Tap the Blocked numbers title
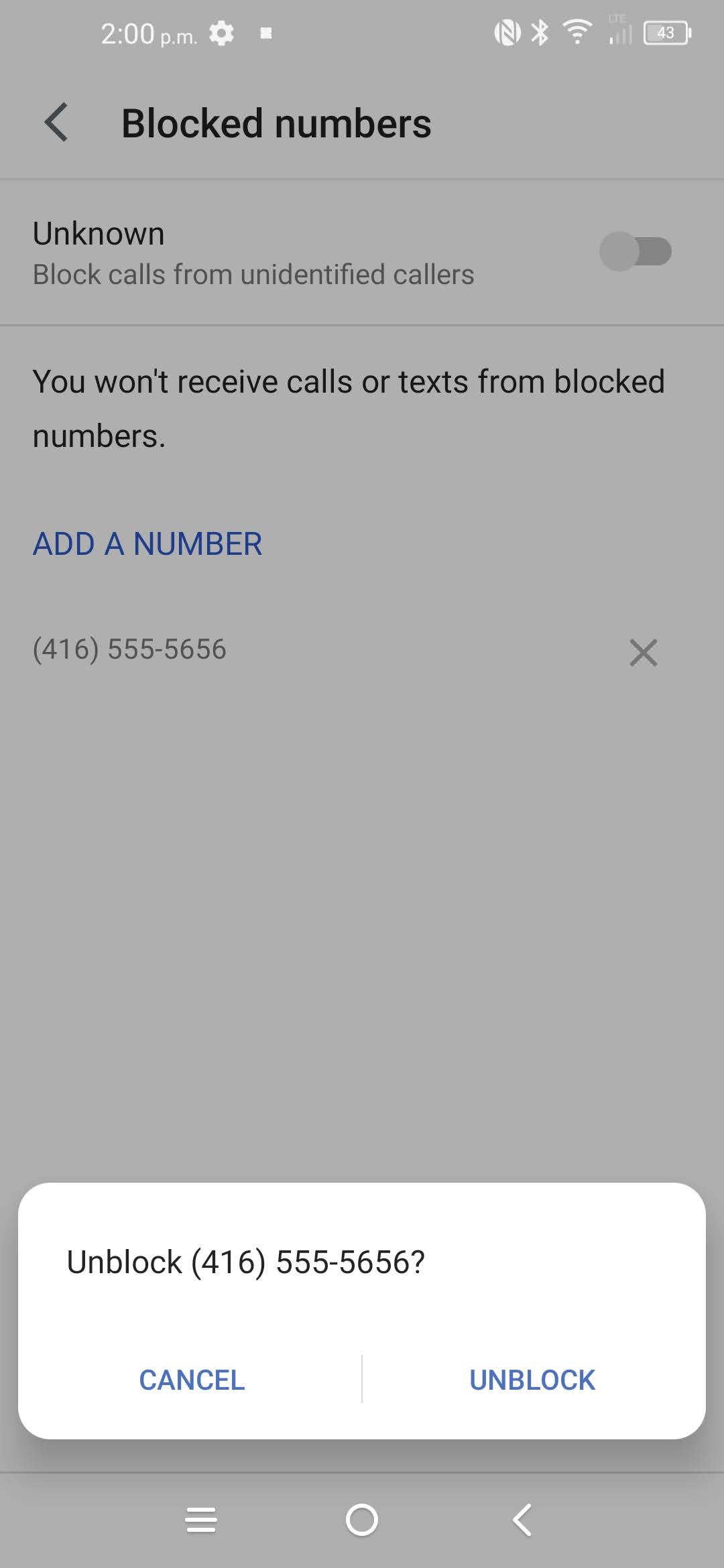 276,123
